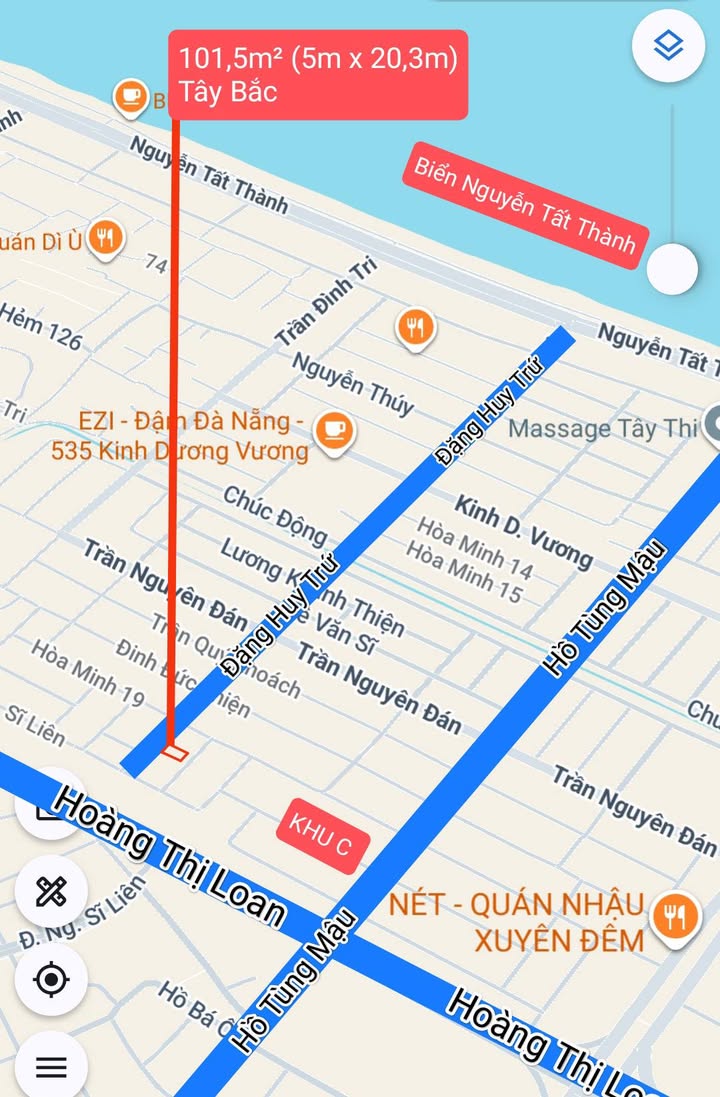Select the small red land plot outline
Screen dimensions: 720x1097
pyautogui.click(x=175, y=752)
